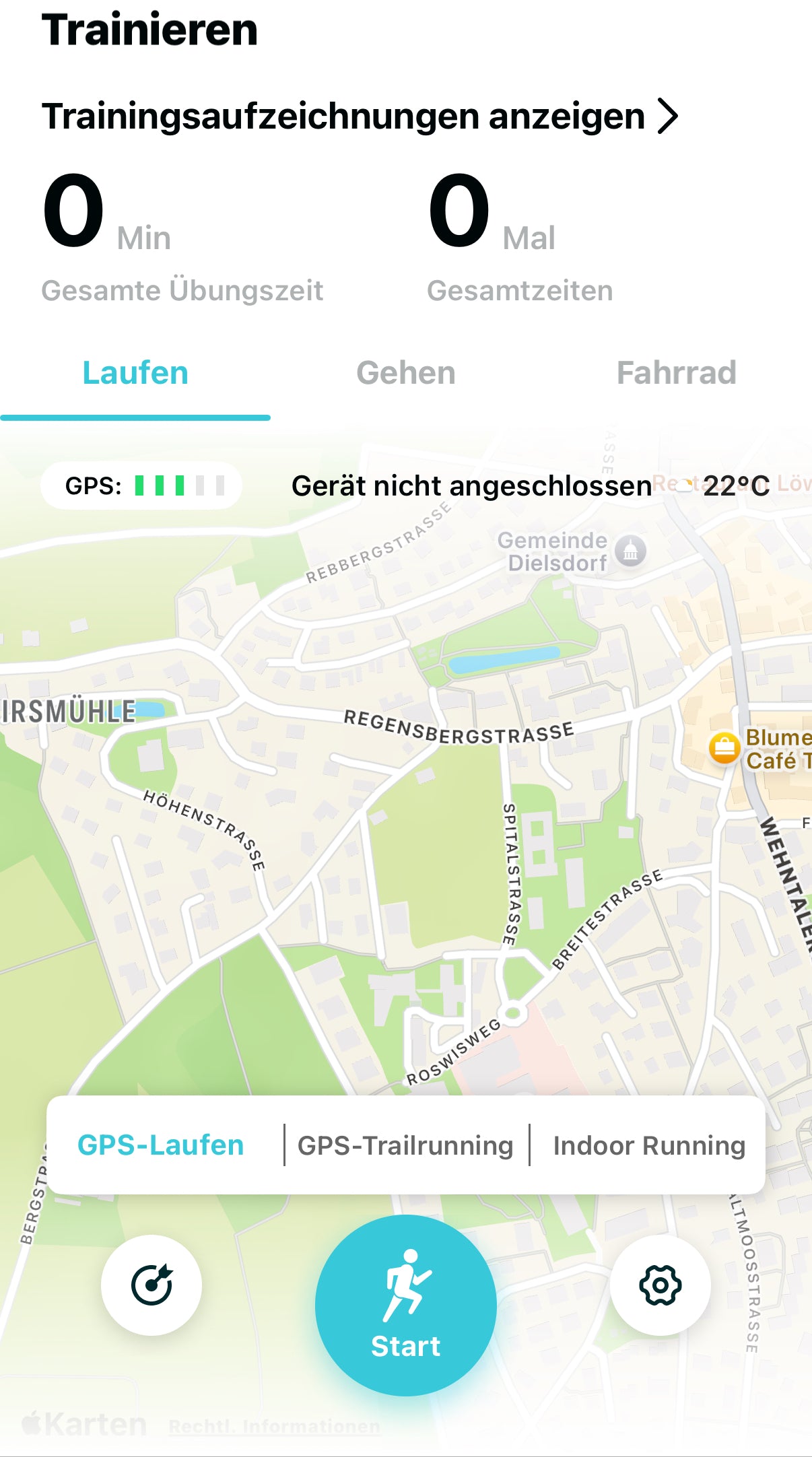Switch to the Fahrrad tab
Image resolution: width=812 pixels, height=1457 pixels.
(x=676, y=373)
